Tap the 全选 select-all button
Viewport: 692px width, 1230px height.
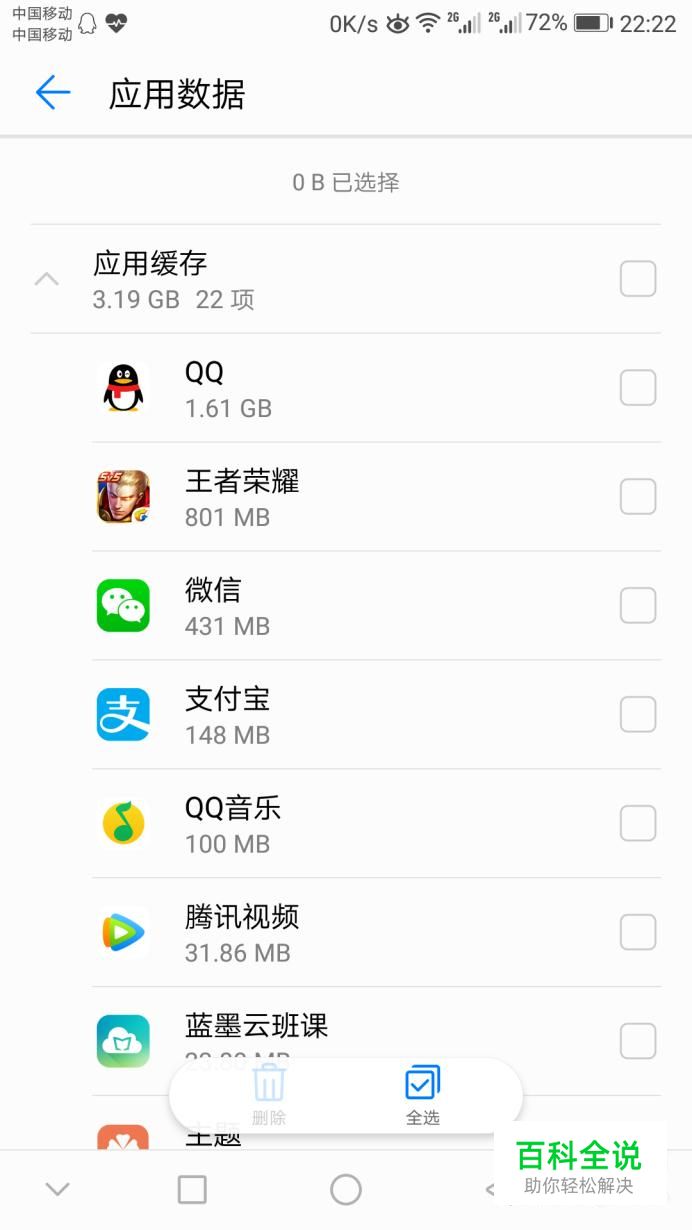(x=422, y=1096)
